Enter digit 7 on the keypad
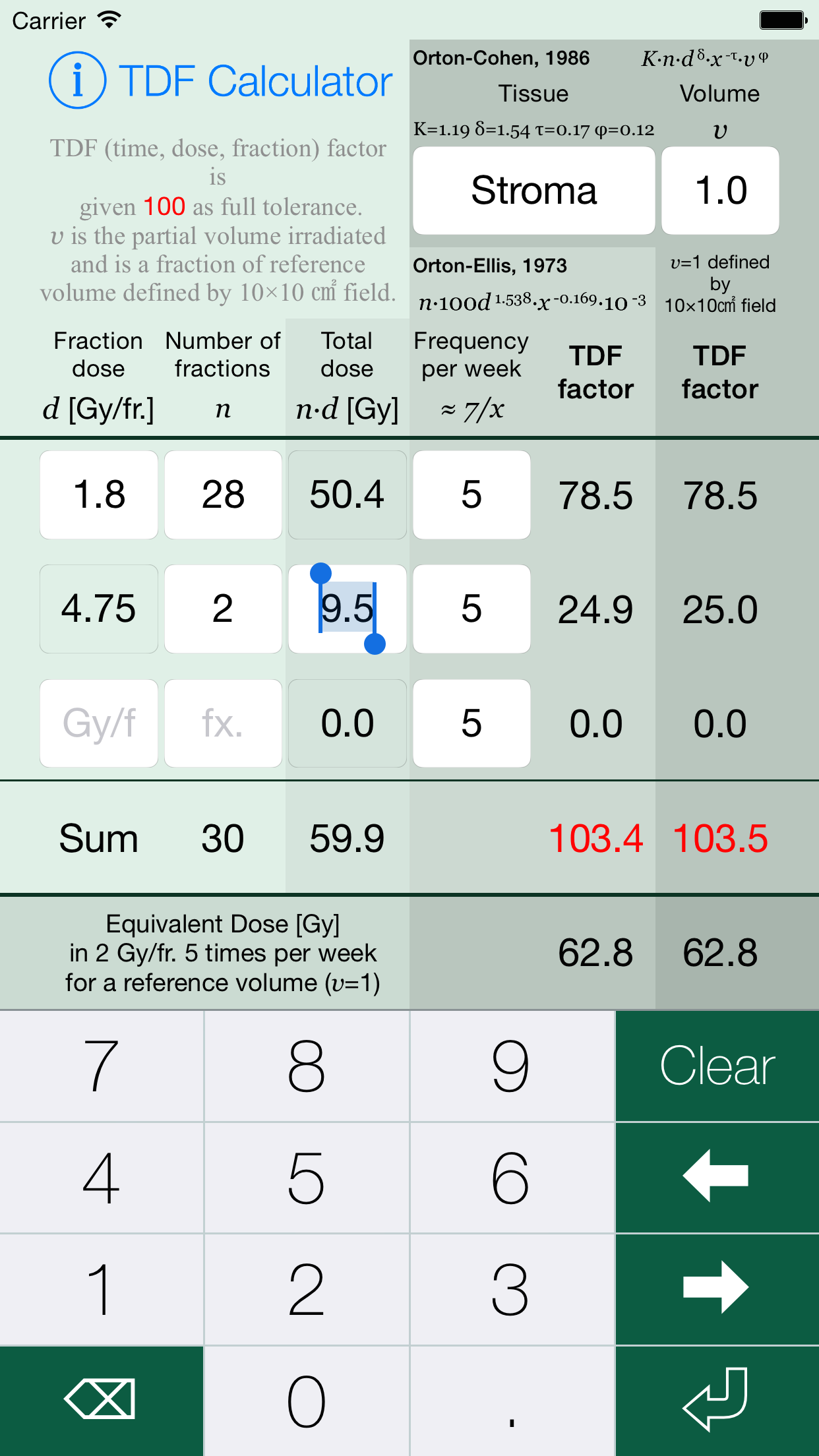Screen dimensions: 819x1456 point(102,1066)
